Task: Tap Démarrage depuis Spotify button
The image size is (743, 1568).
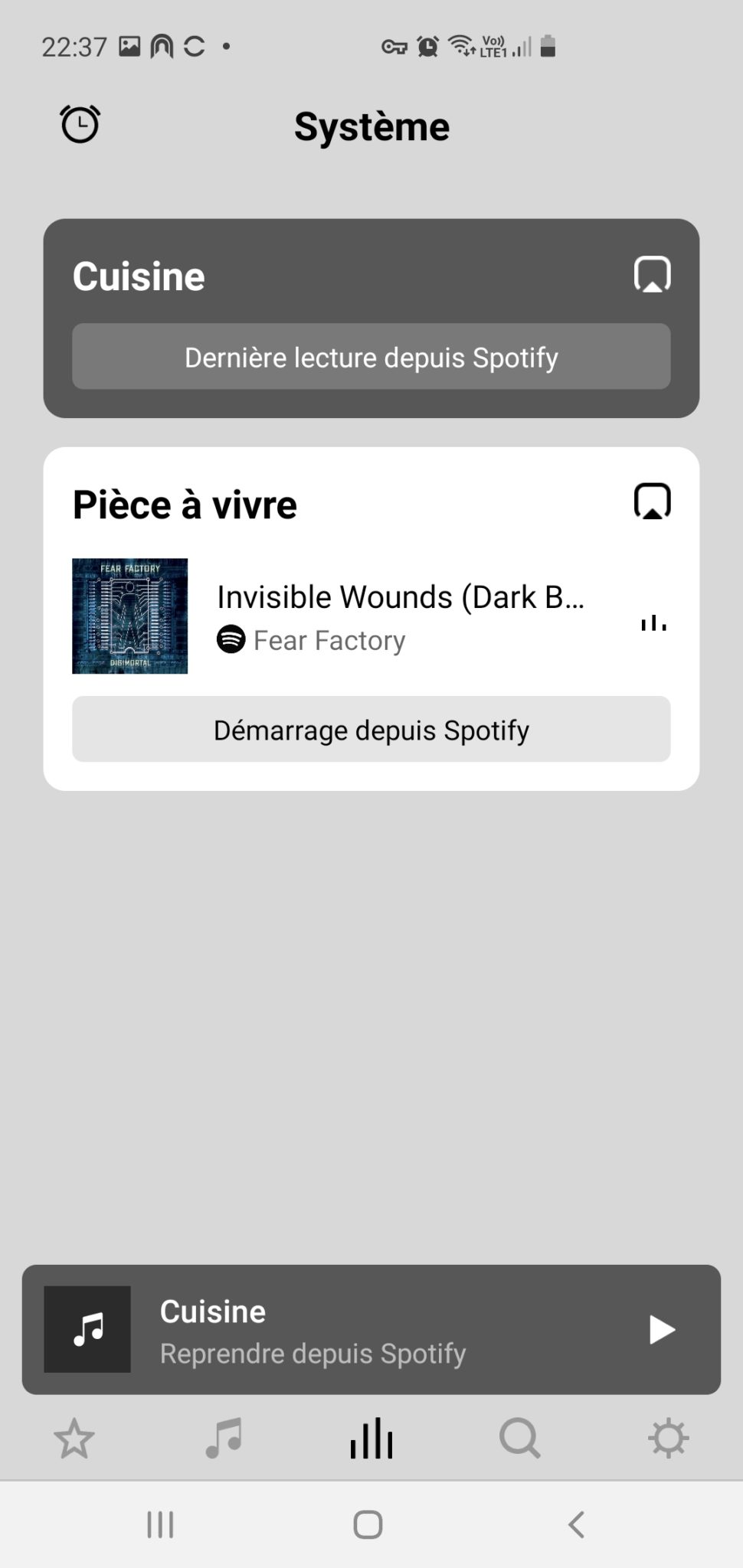Action: point(371,730)
